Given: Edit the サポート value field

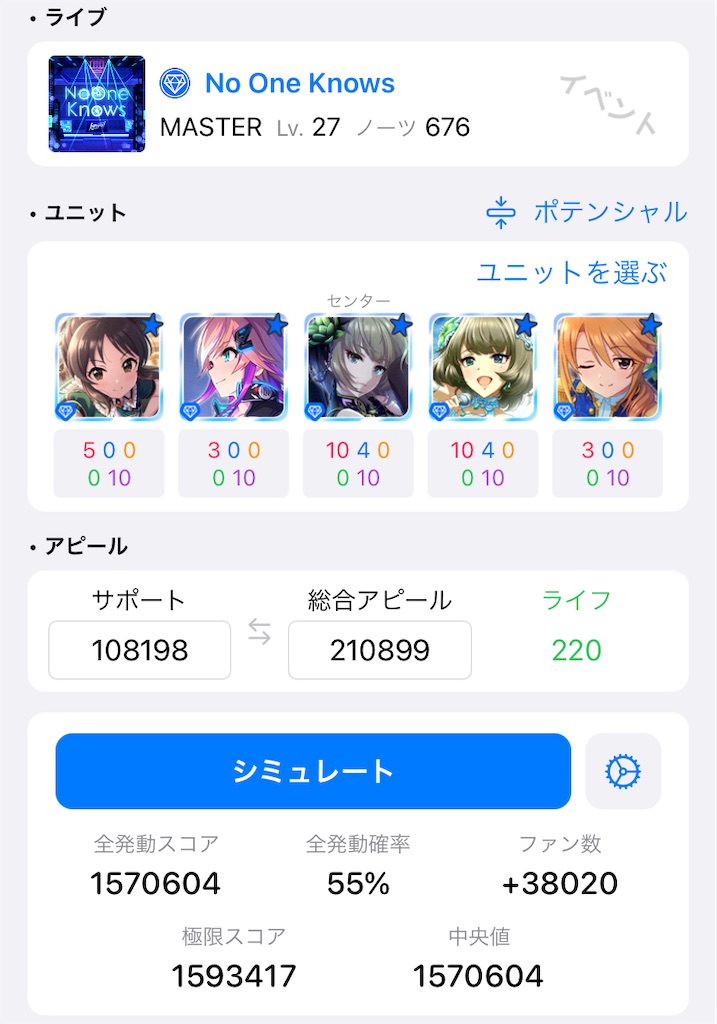Looking at the screenshot, I should pyautogui.click(x=140, y=650).
